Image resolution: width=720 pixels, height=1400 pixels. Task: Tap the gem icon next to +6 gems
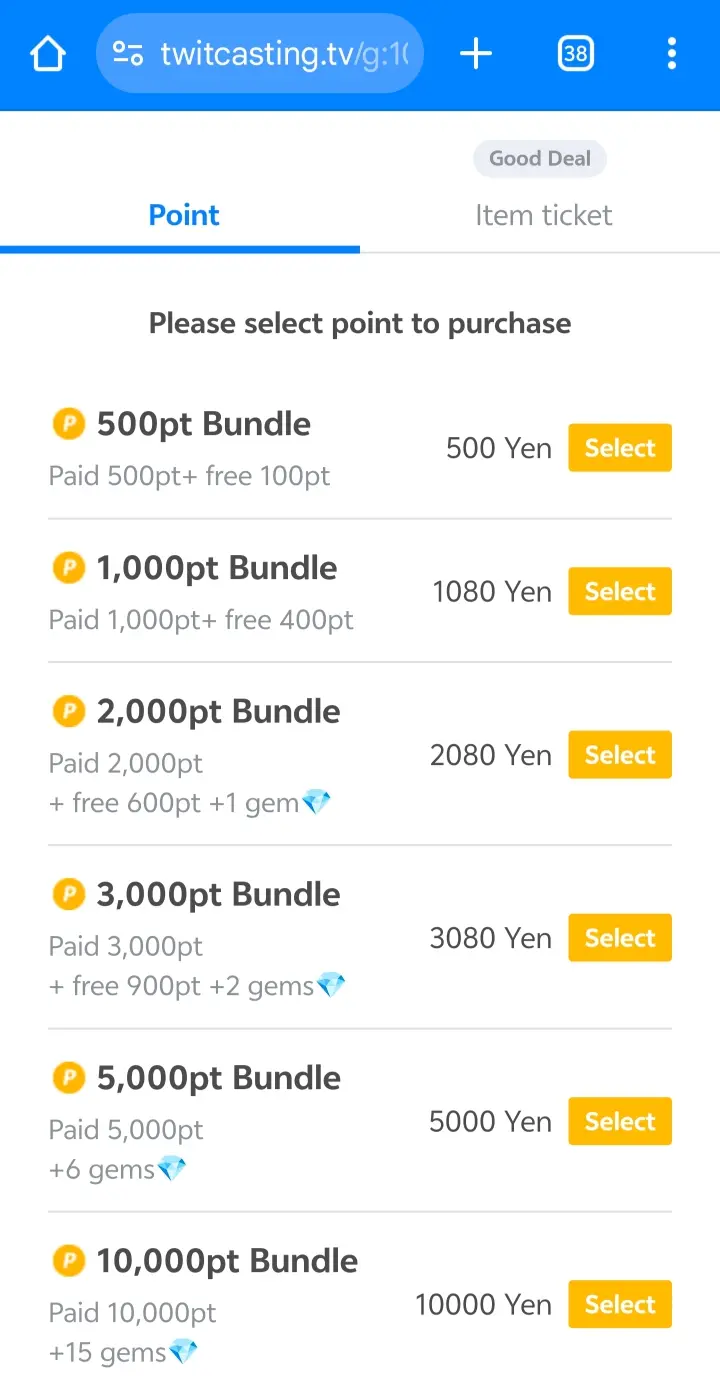coord(172,1167)
